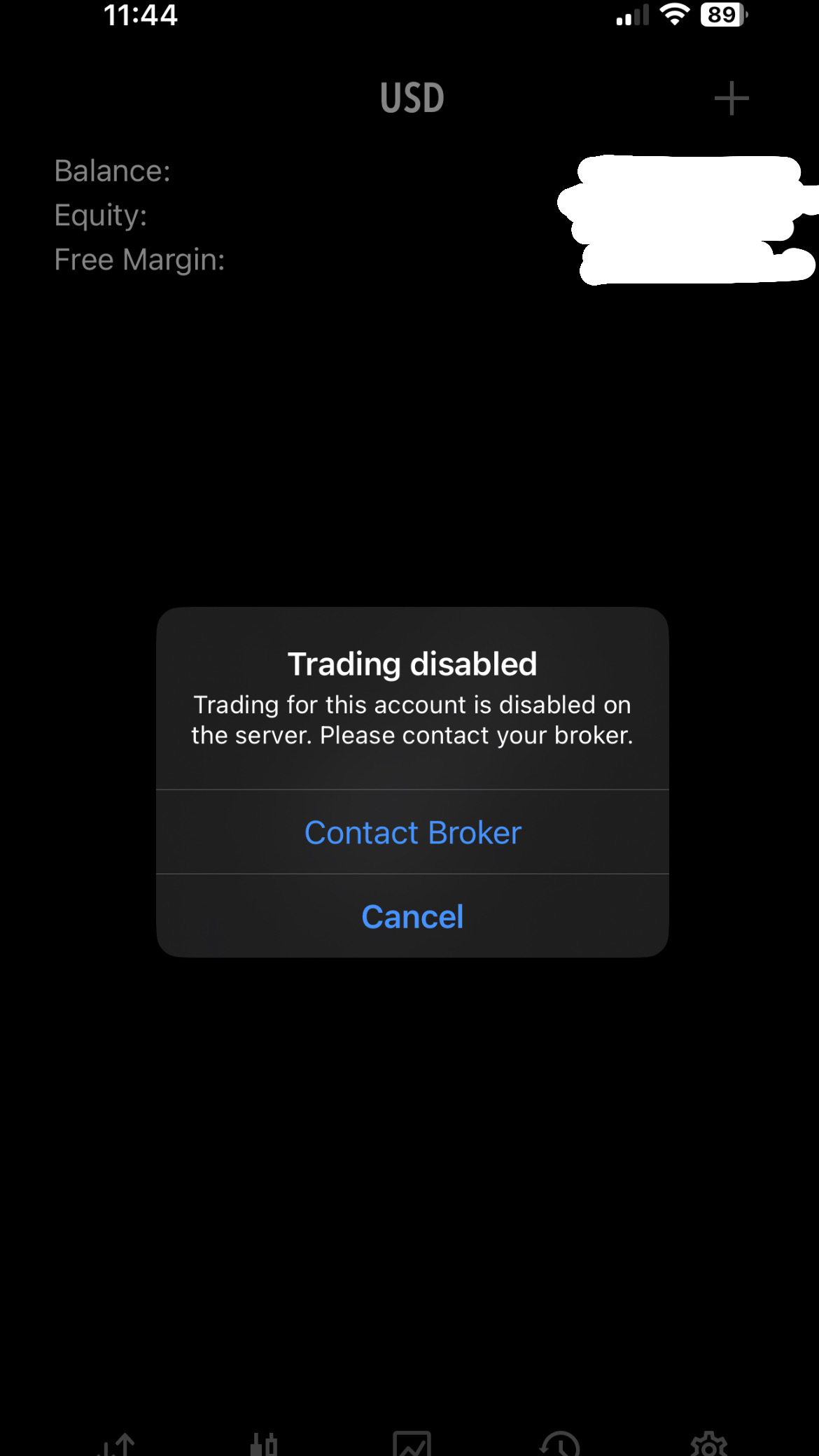819x1456 pixels.
Task: Tap the plus icon beside USD
Action: (731, 98)
